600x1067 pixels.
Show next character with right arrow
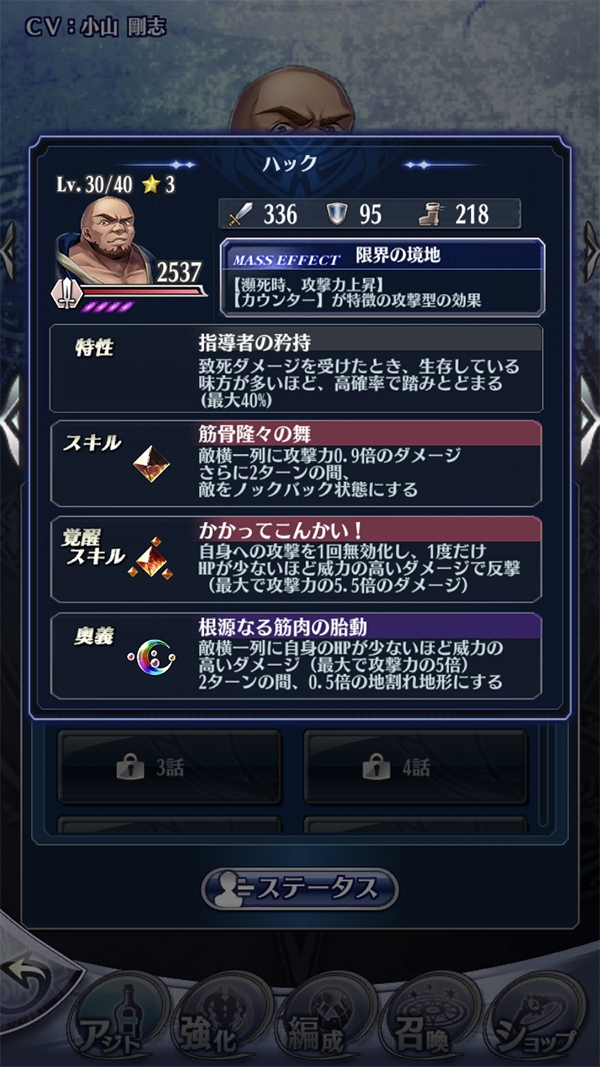pyautogui.click(x=590, y=420)
